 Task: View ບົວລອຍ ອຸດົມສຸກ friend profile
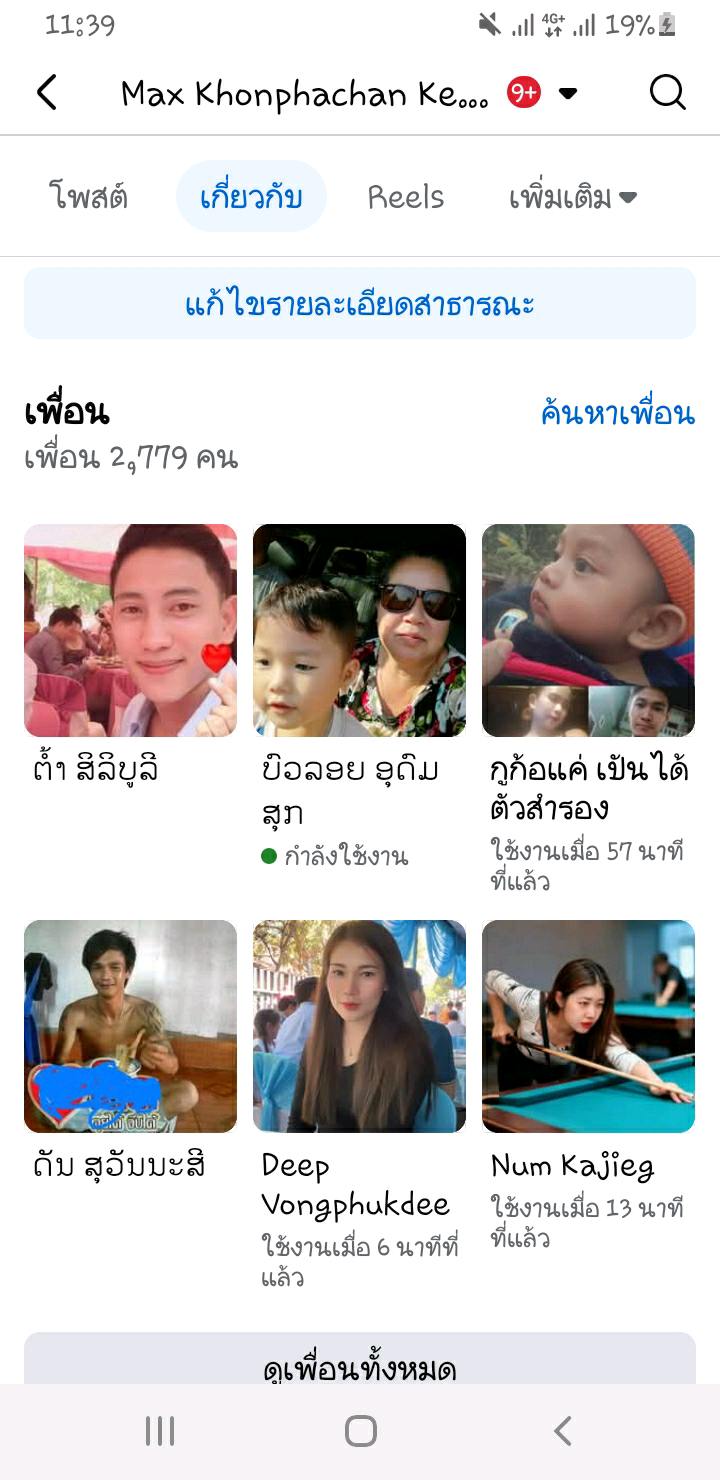[x=359, y=631]
